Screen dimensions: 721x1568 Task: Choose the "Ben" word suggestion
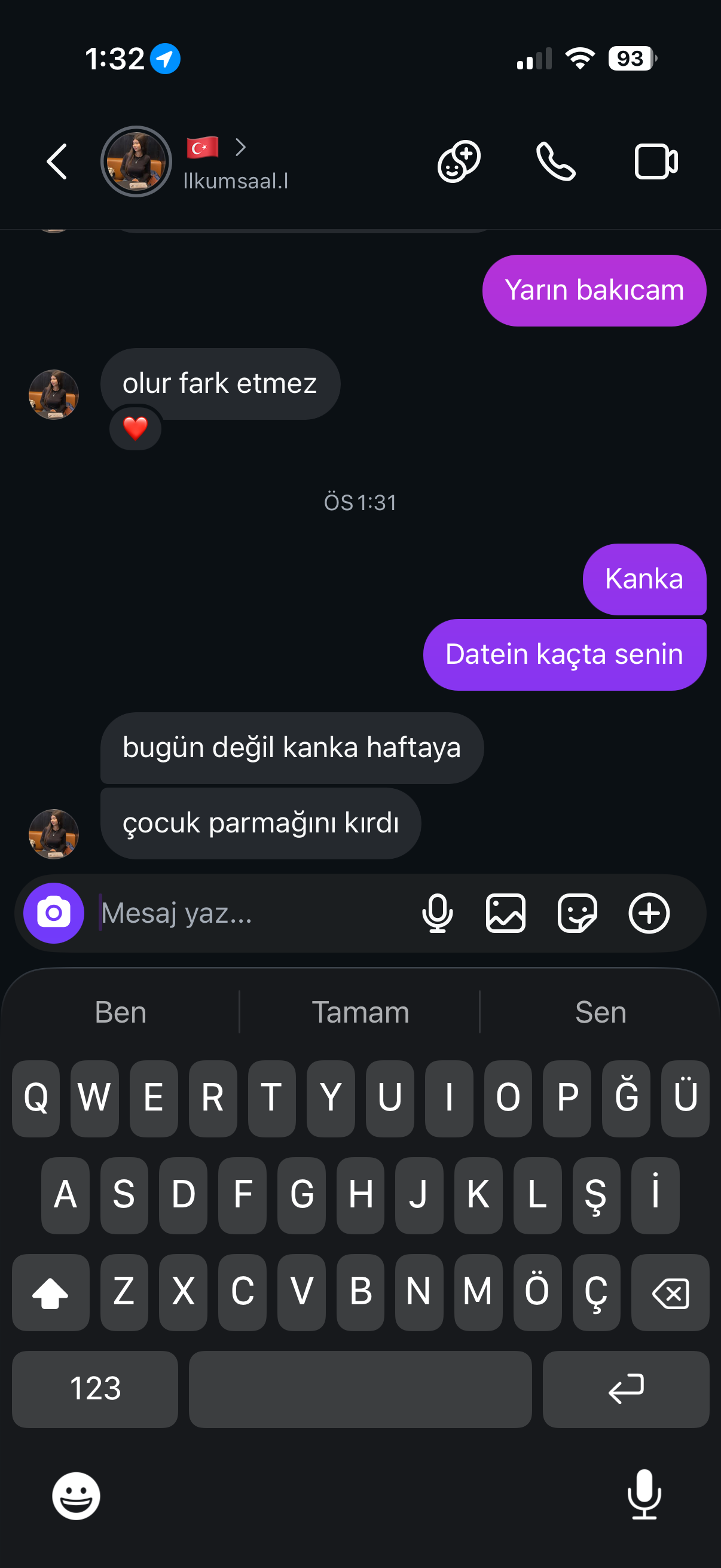[121, 1012]
